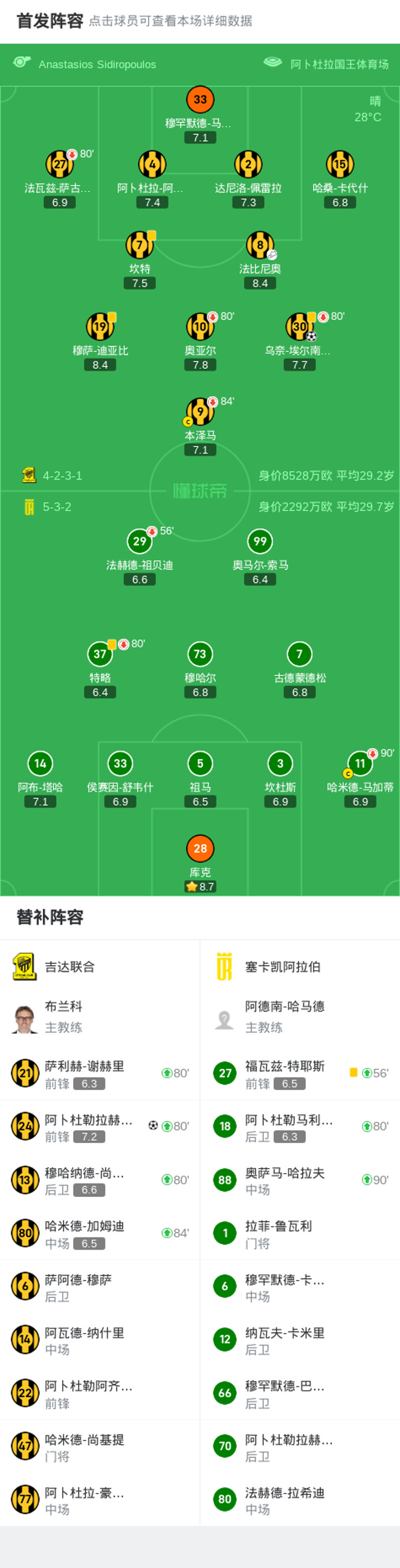View substitute 福瓦兹-特耶斯 details
The width and height of the screenshot is (400, 1568).
(300, 1073)
